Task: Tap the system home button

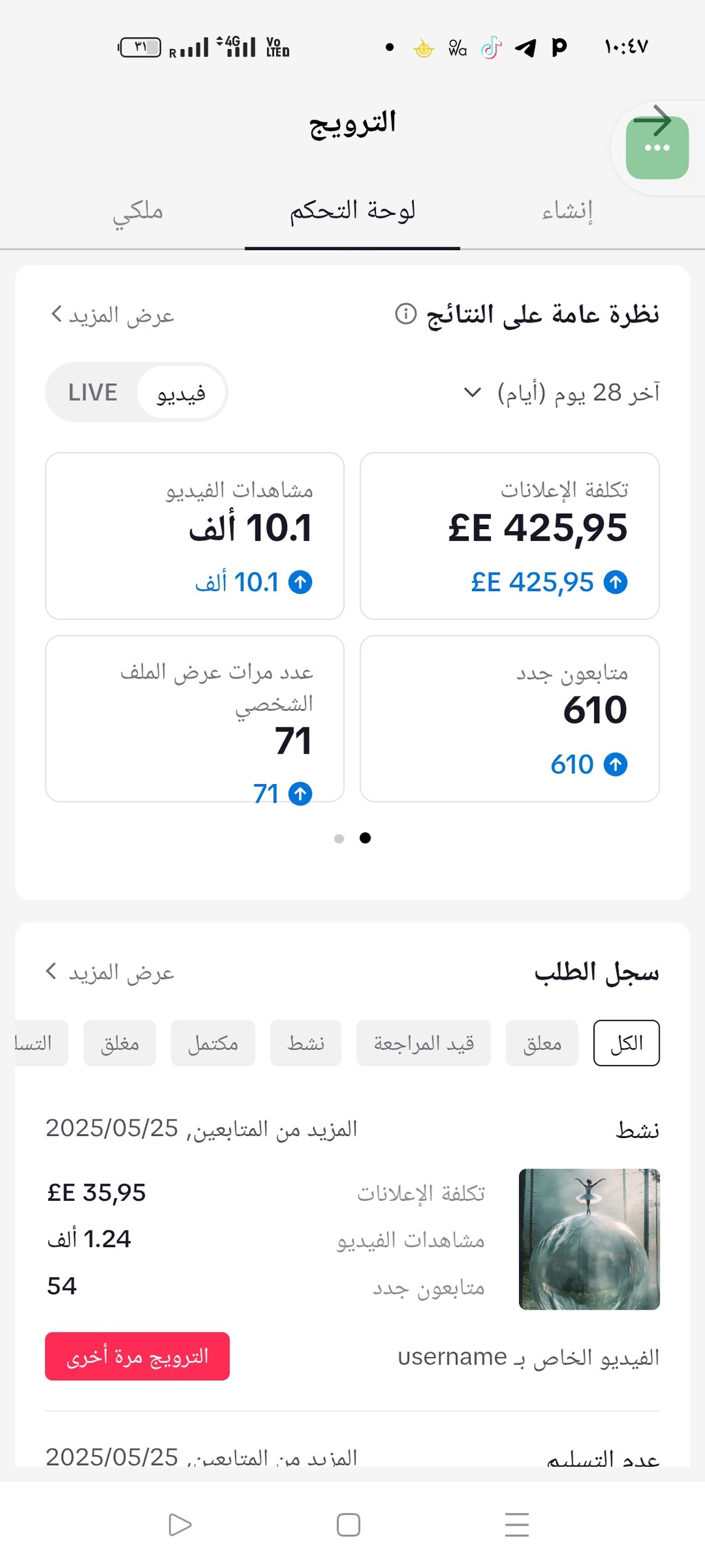Action: pyautogui.click(x=348, y=1525)
